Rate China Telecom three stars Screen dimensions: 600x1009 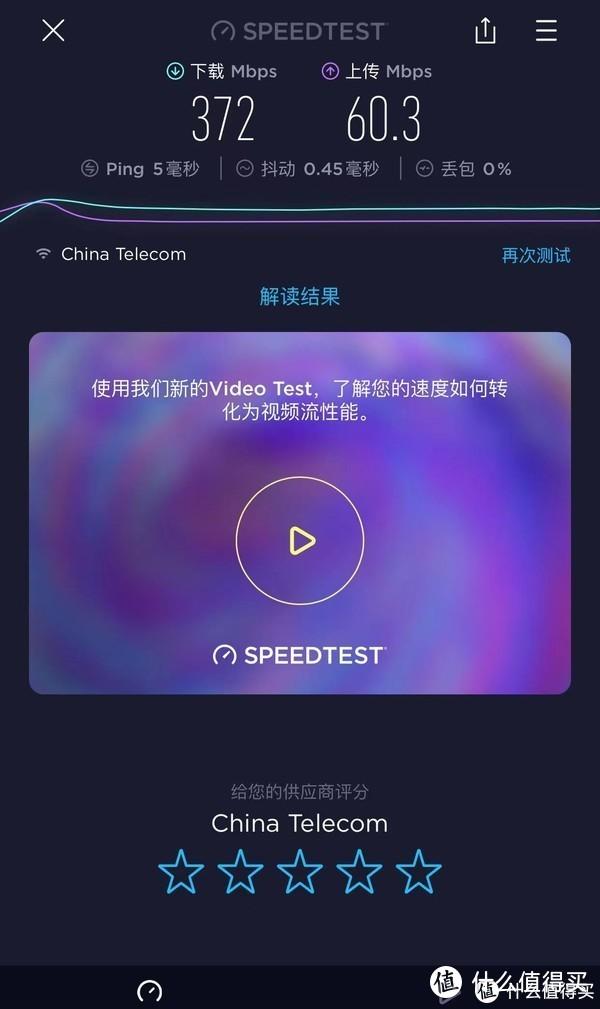[300, 872]
